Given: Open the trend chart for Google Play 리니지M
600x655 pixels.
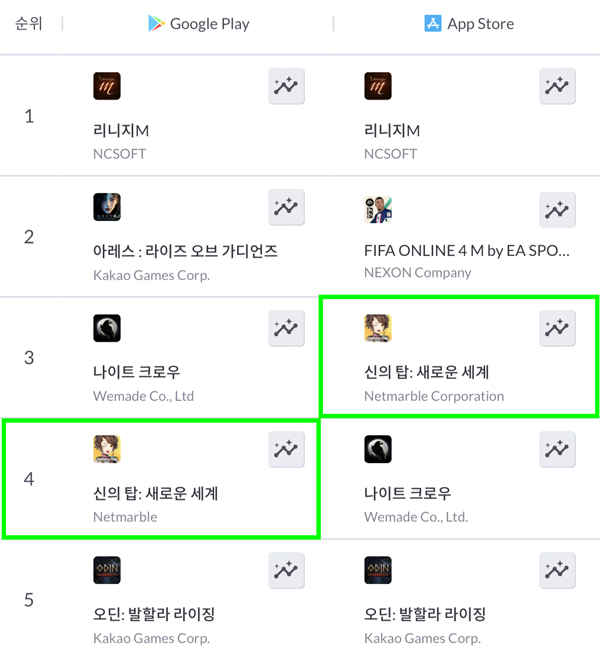Looking at the screenshot, I should coord(286,87).
